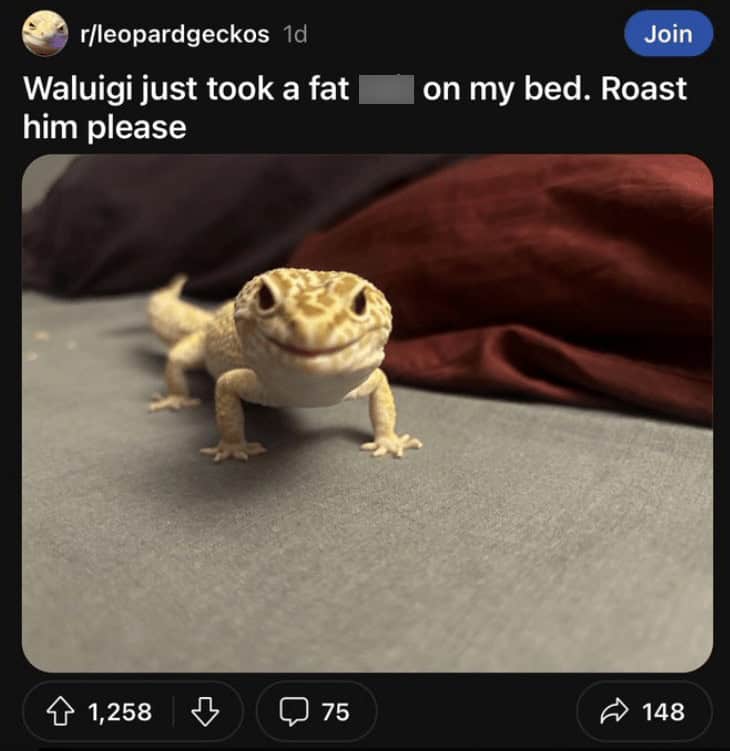Upvote the post with the up arrow icon

63,713
